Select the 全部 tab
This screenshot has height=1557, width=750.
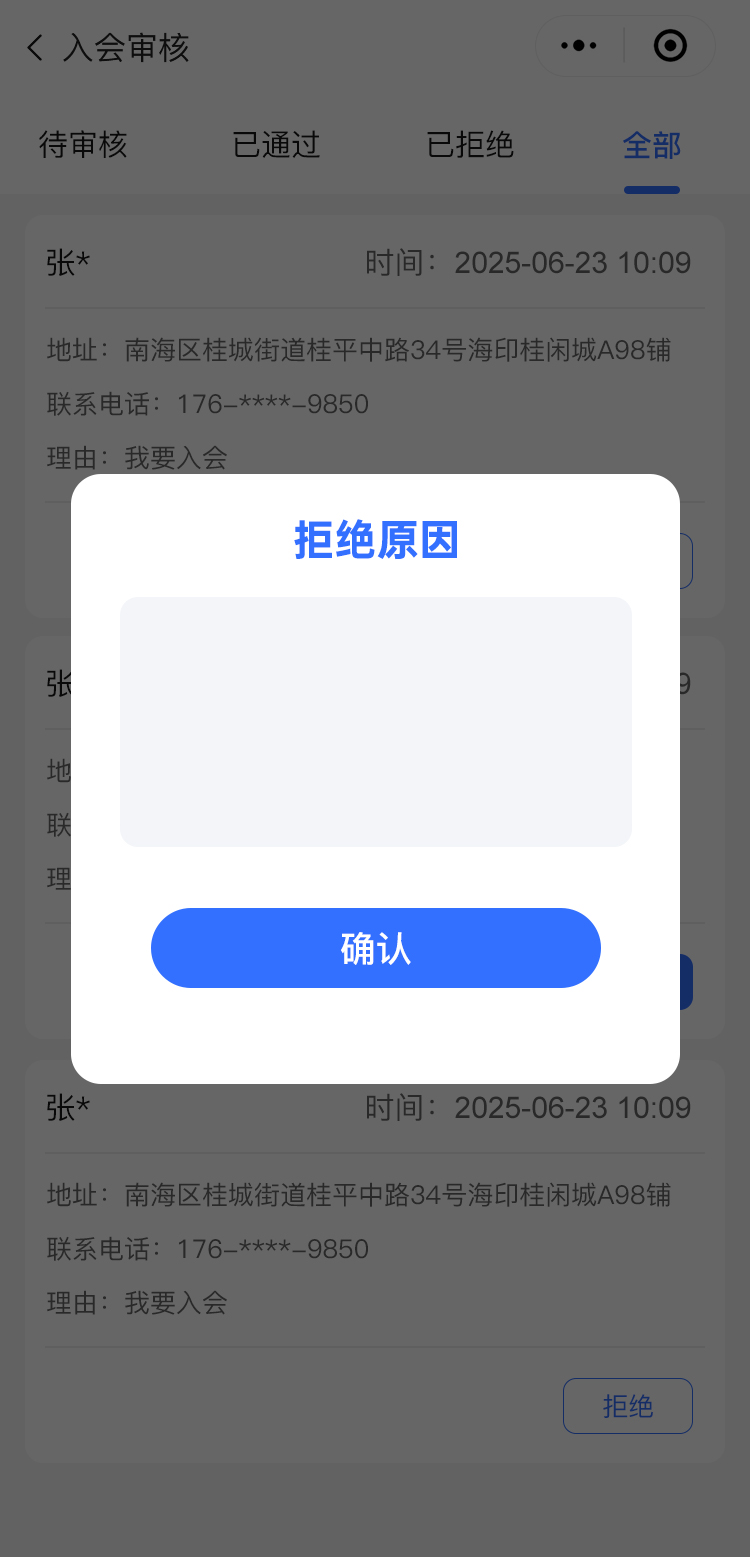651,145
